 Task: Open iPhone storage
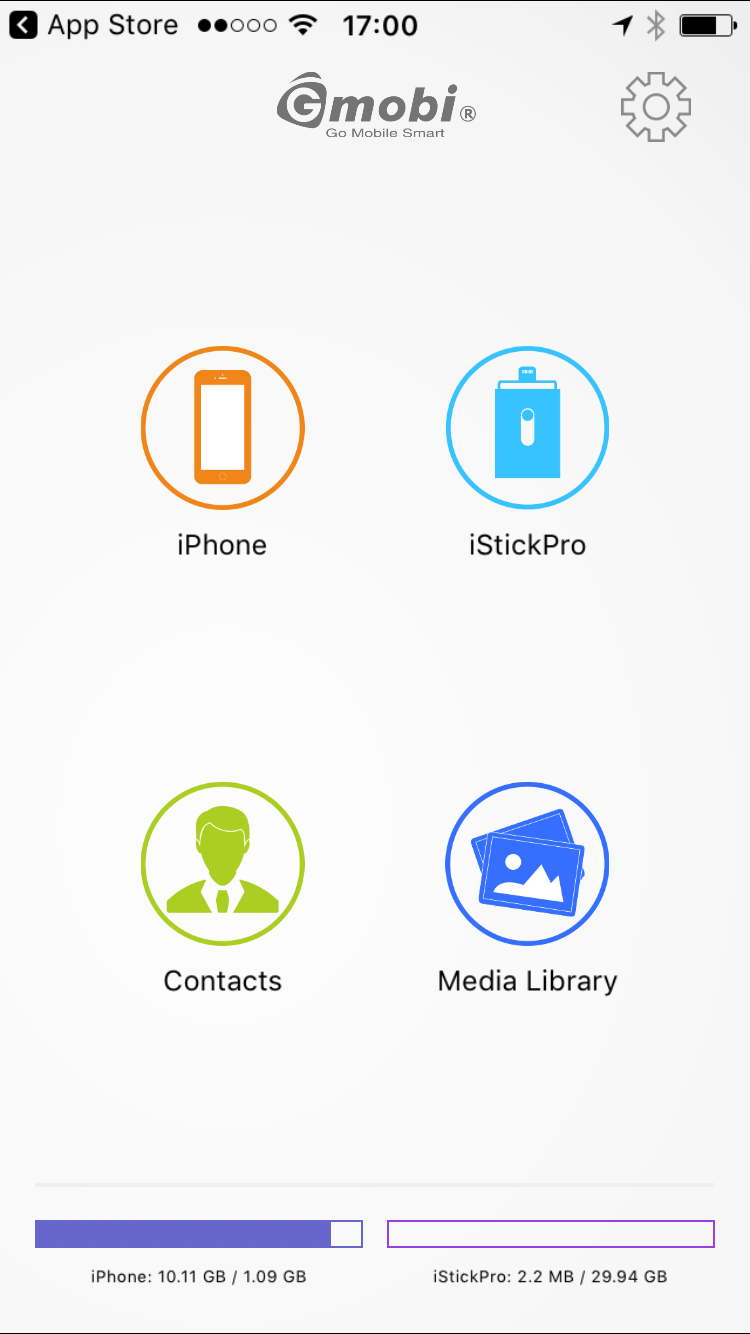pos(222,428)
